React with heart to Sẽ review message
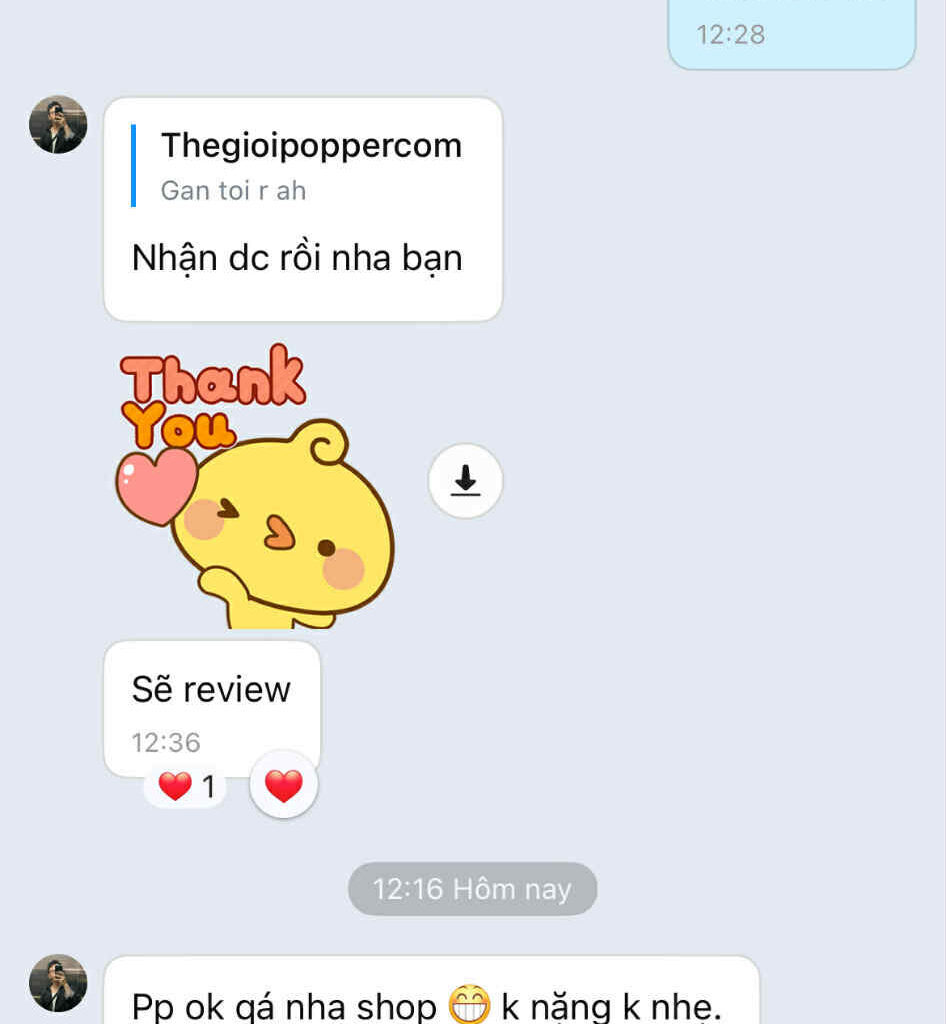Screen dimensions: 946x1024 coord(284,786)
